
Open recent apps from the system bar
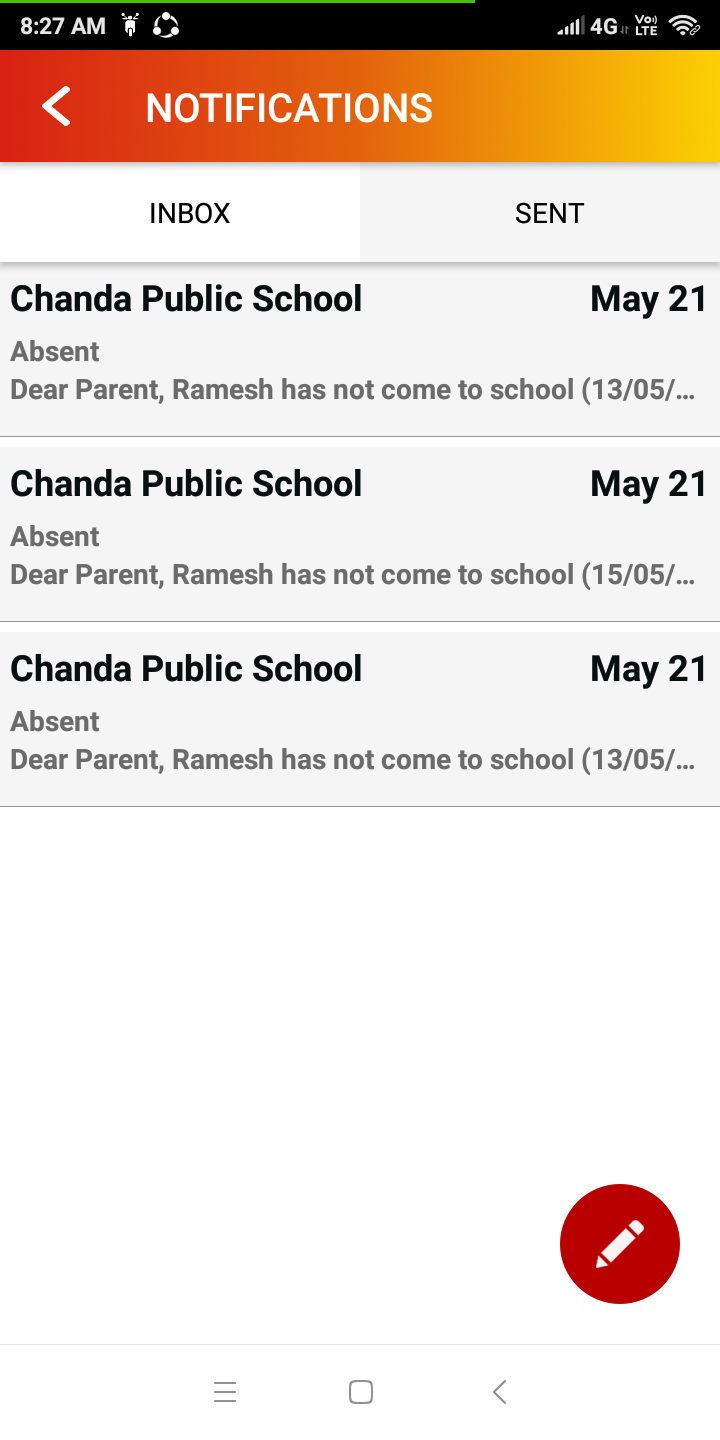click(x=225, y=1391)
